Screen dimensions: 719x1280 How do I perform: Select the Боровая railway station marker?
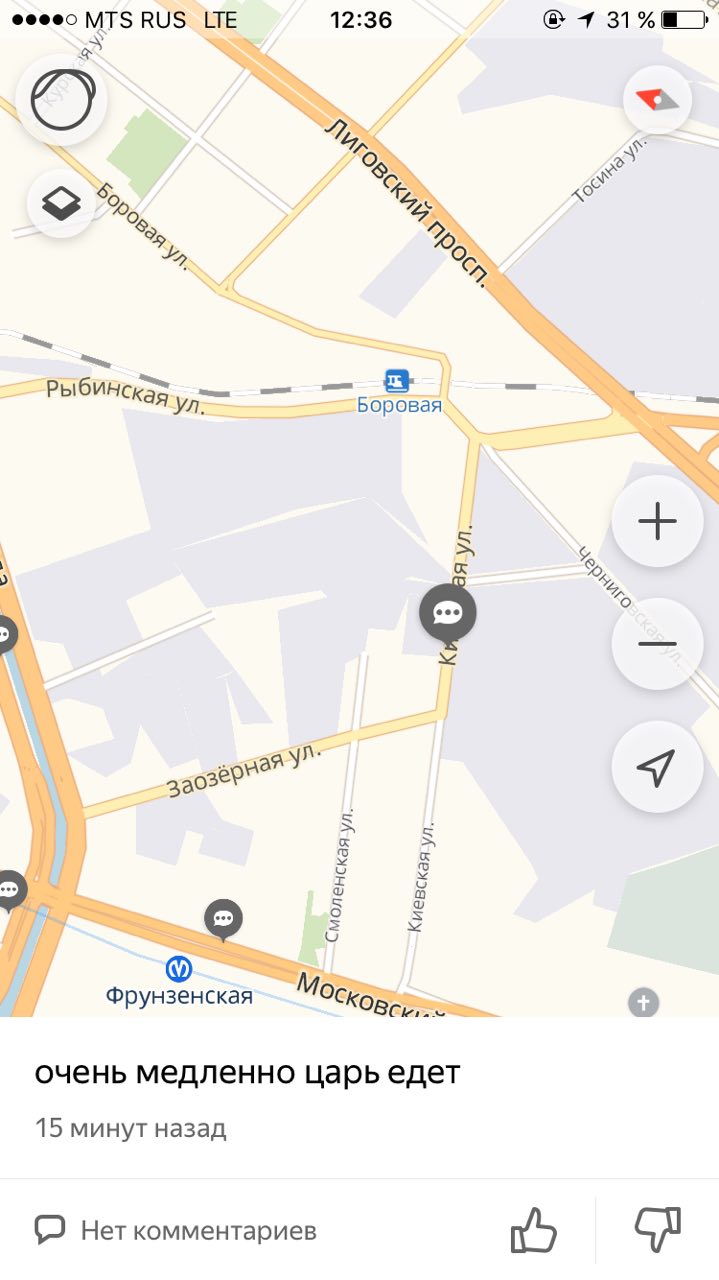click(398, 380)
